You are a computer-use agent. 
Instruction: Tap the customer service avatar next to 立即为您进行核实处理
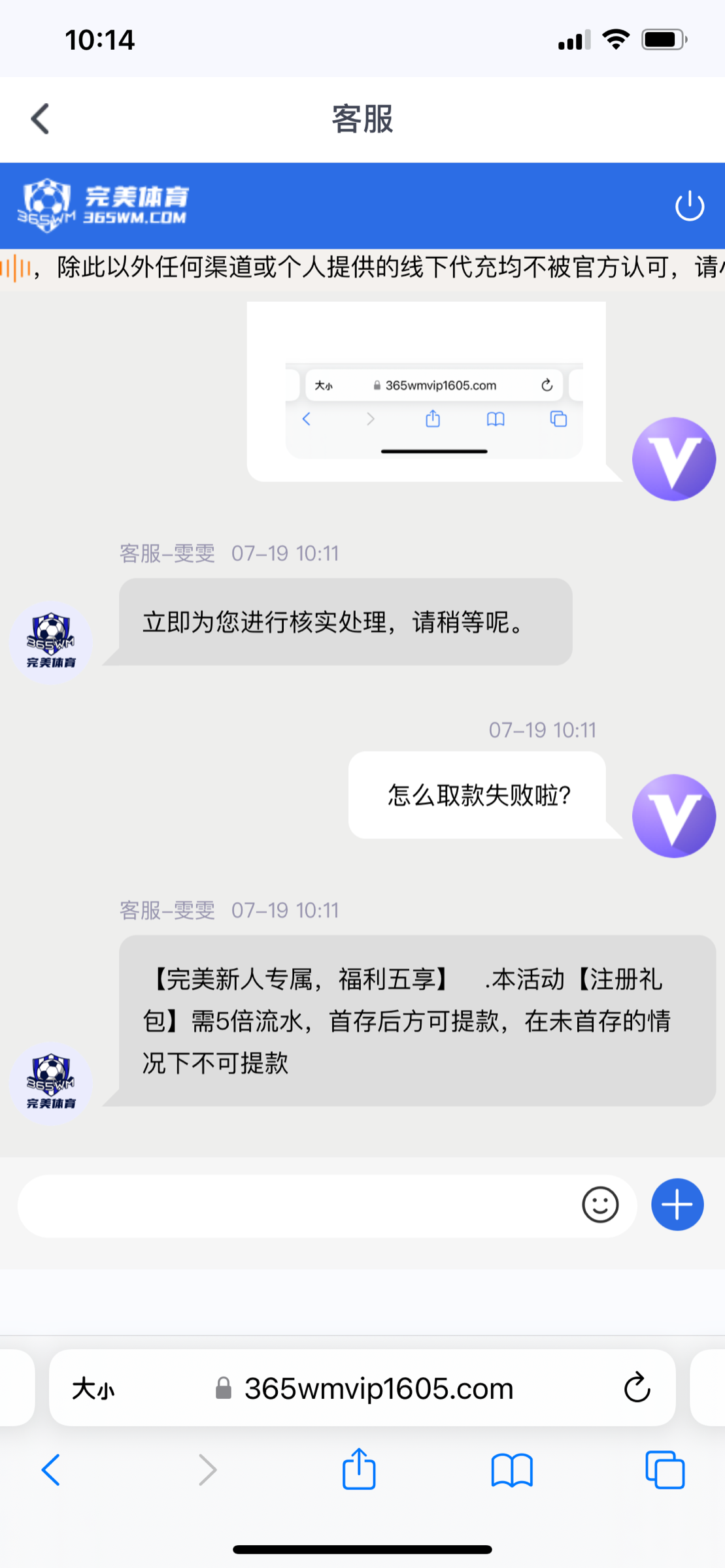51,642
